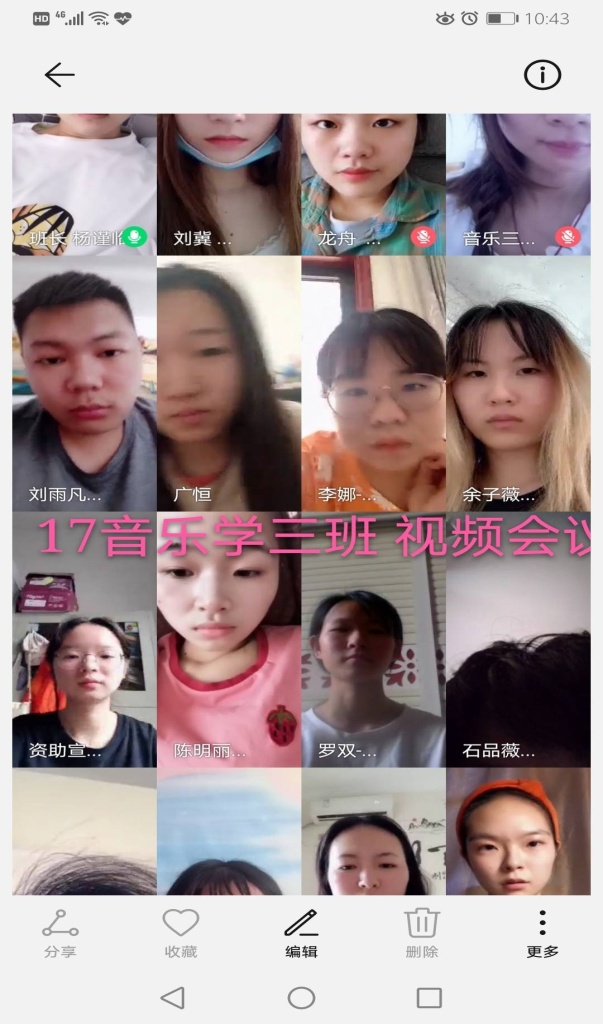Open the system recent apps view
This screenshot has width=603, height=1024.
429,997
